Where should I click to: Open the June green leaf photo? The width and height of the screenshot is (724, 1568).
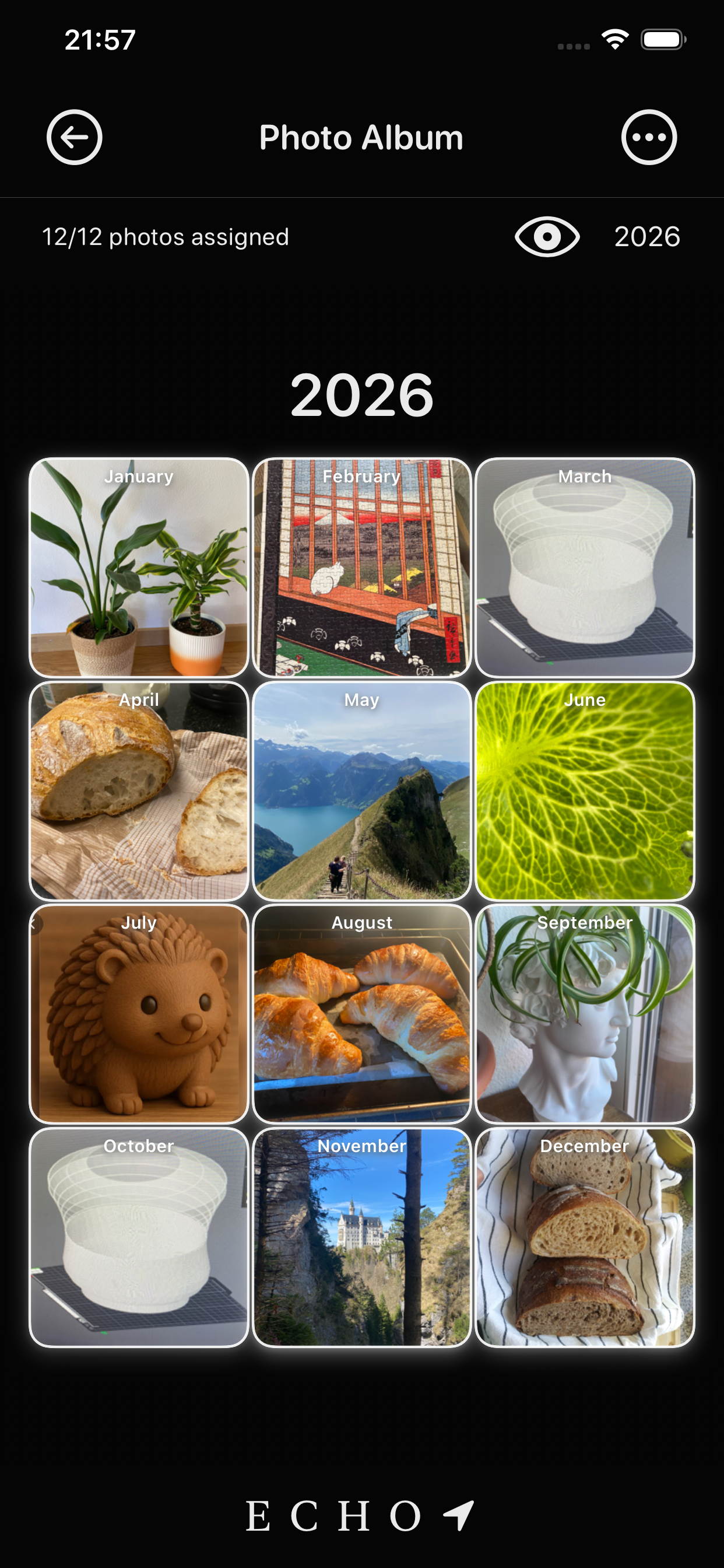[x=585, y=792]
